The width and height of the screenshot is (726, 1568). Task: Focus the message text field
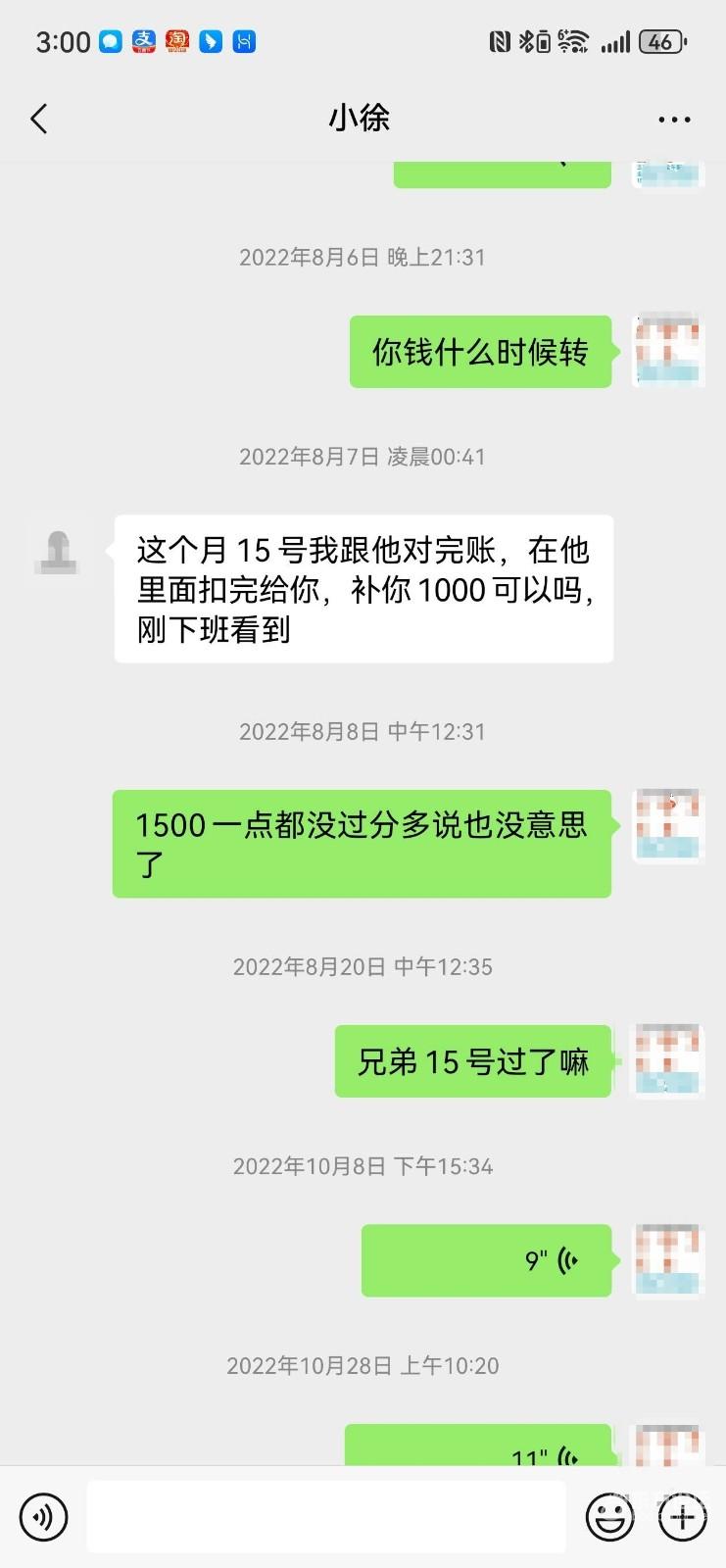point(326,1517)
